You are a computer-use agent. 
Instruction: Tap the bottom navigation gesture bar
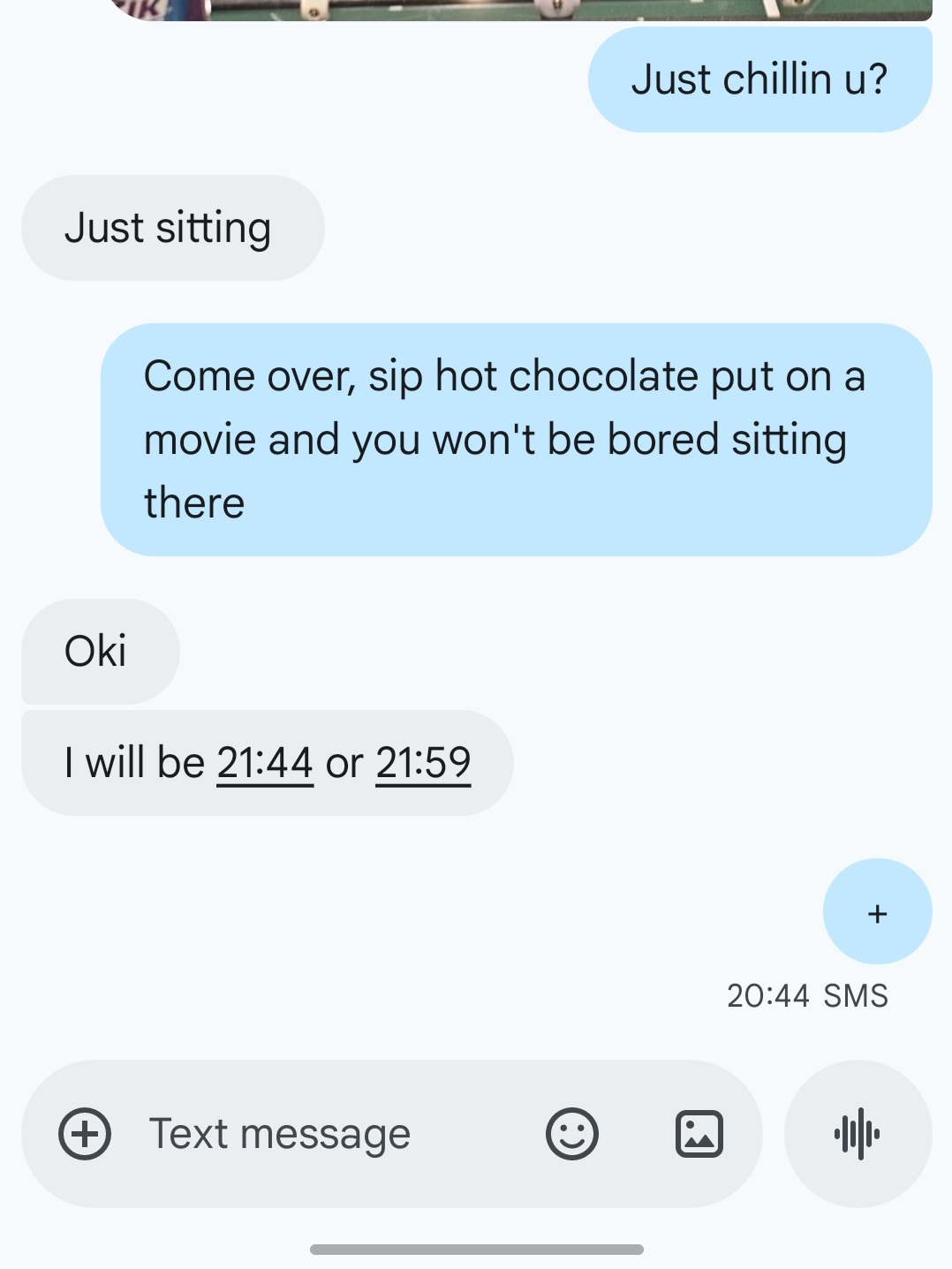tap(476, 1248)
